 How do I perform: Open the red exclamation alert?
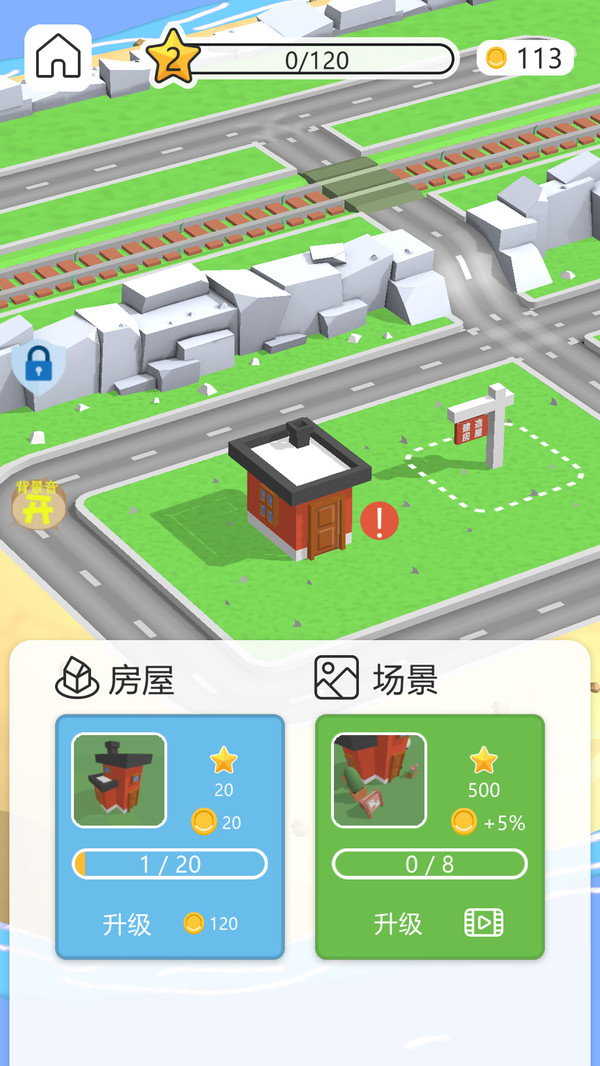(x=379, y=521)
